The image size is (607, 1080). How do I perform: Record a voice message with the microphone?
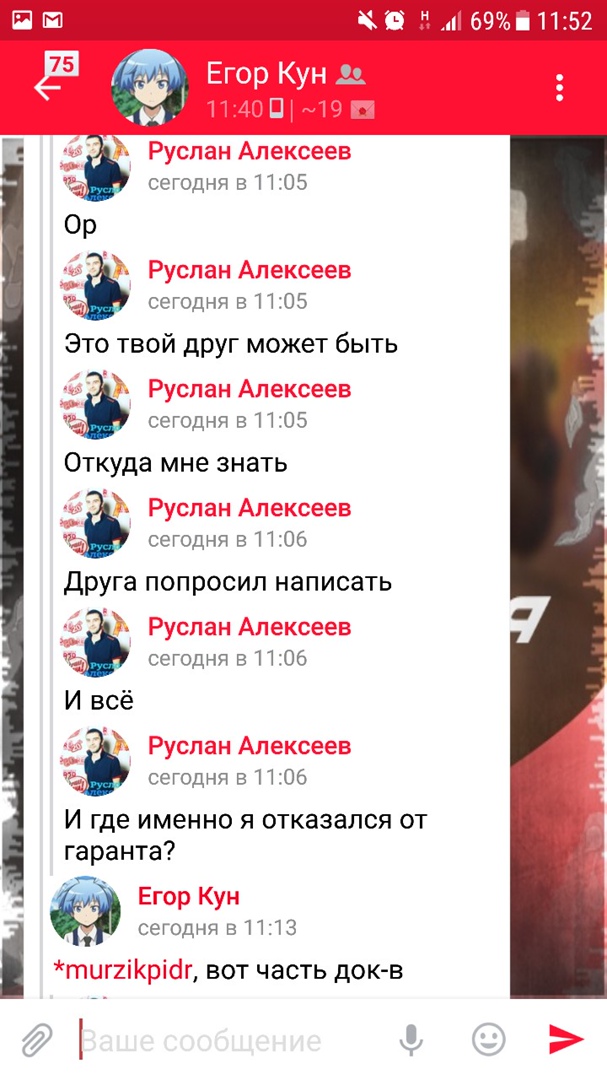tap(411, 1041)
